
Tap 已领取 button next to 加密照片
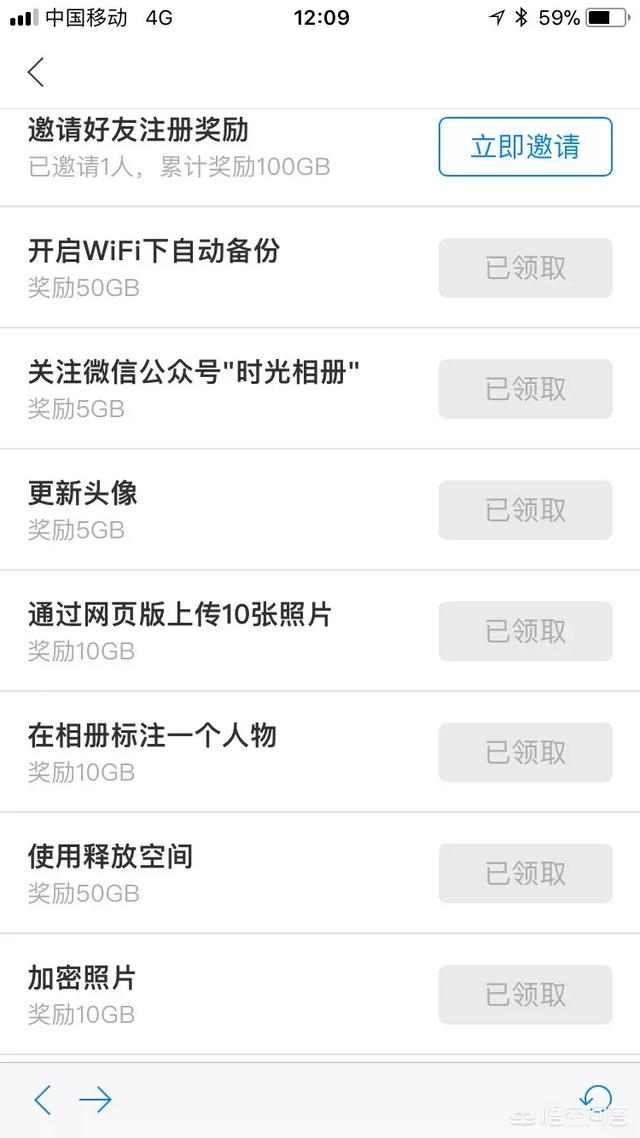pos(525,995)
